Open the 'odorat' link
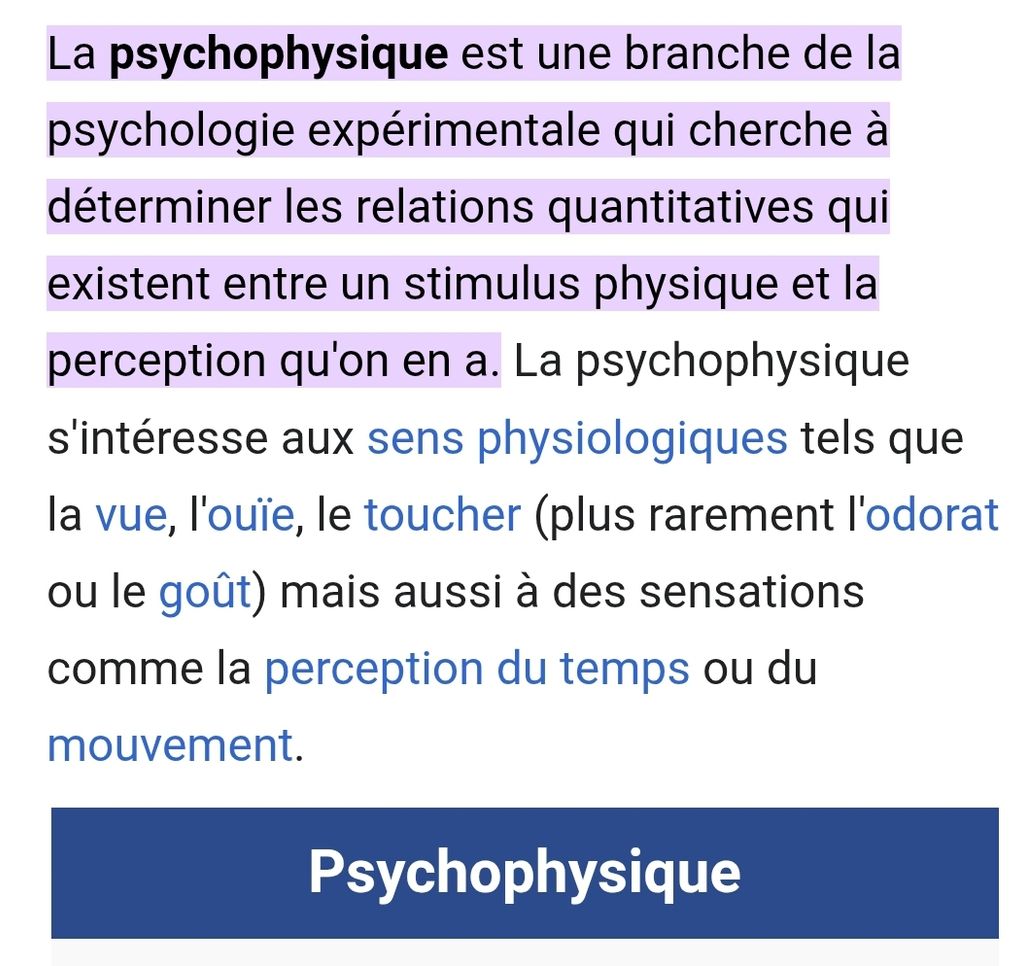This screenshot has height=966, width=1024. click(x=931, y=515)
